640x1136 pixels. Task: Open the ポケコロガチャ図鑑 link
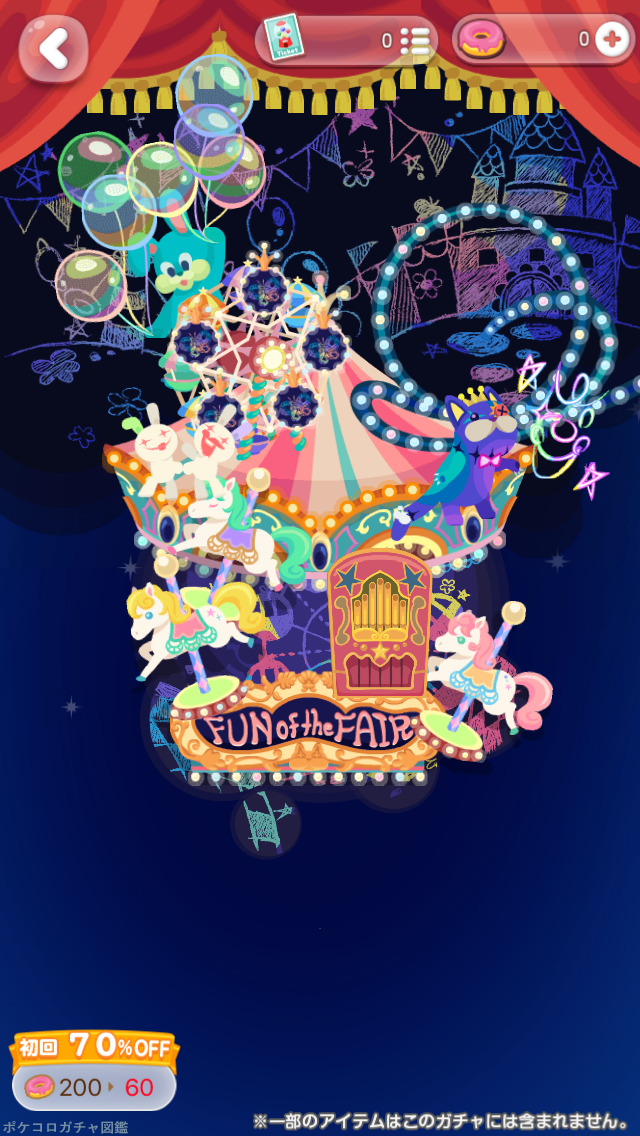[65, 1126]
